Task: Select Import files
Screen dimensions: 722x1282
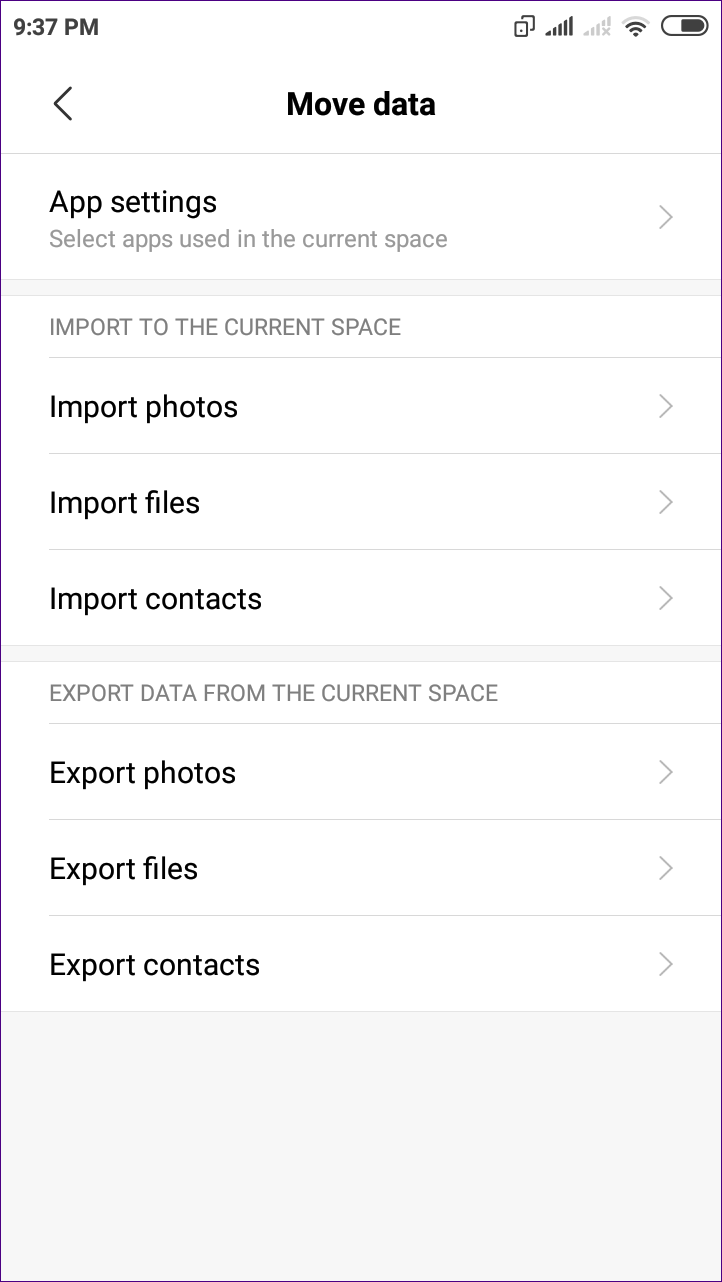Action: click(361, 502)
